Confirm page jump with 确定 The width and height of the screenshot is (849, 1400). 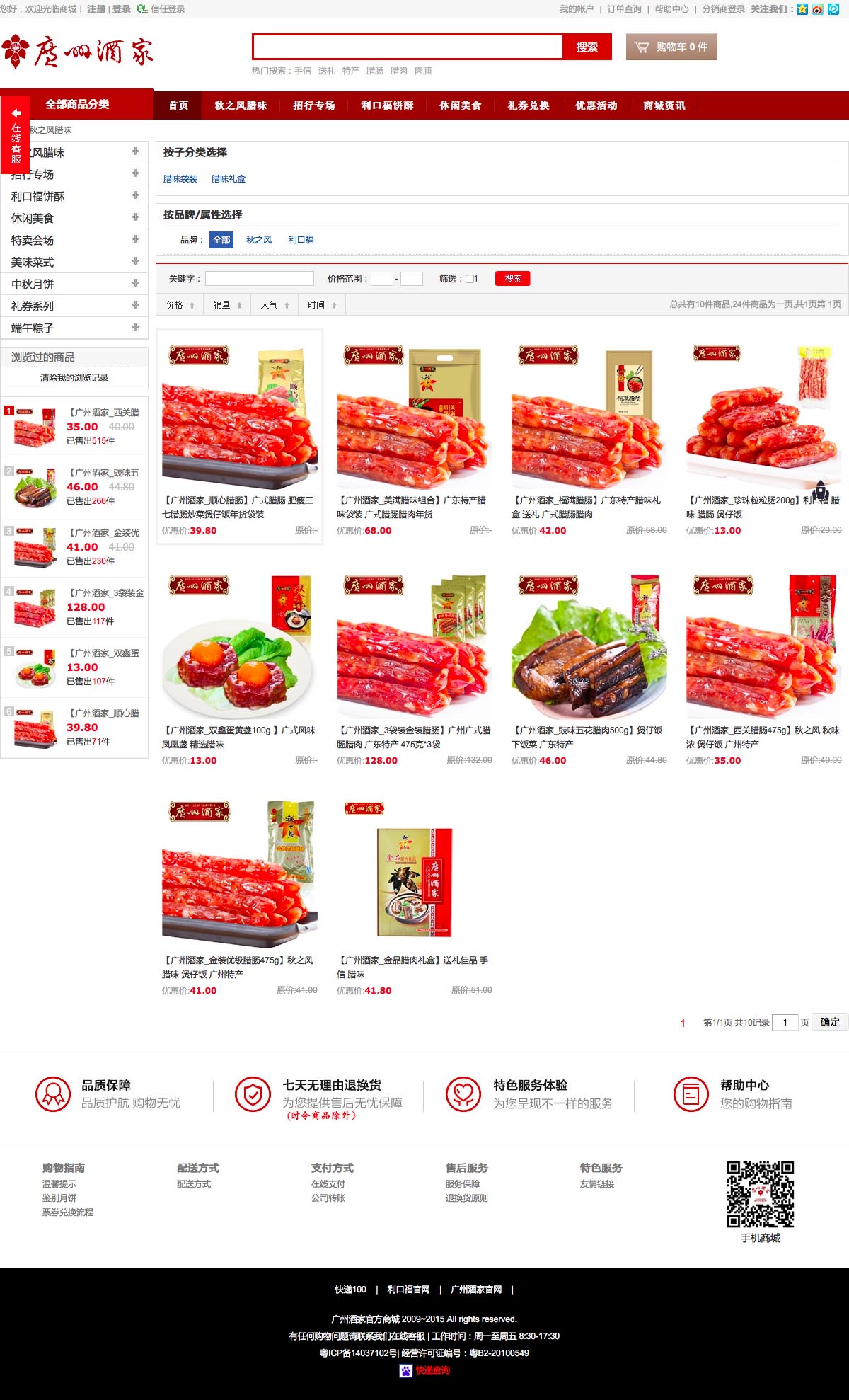pos(829,1022)
